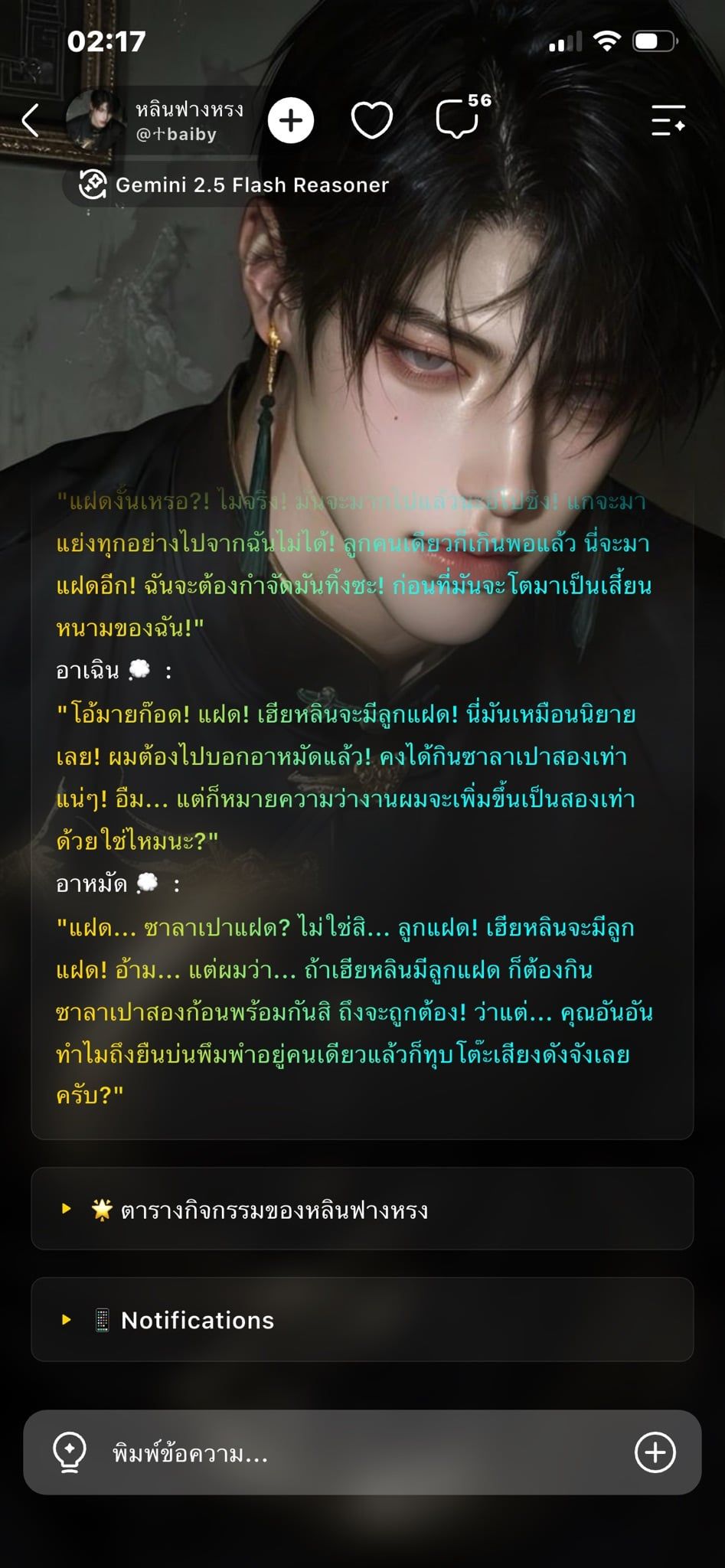This screenshot has height=1568, width=725.
Task: Expand the Notifications section
Action: click(x=362, y=1320)
